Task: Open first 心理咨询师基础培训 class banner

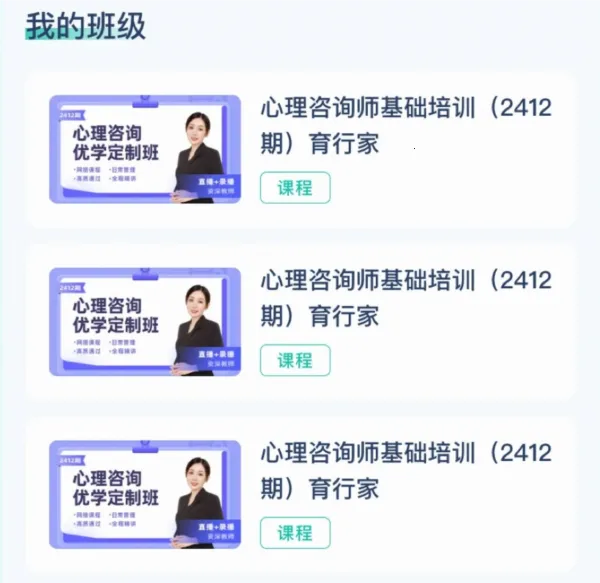Action: pyautogui.click(x=145, y=149)
